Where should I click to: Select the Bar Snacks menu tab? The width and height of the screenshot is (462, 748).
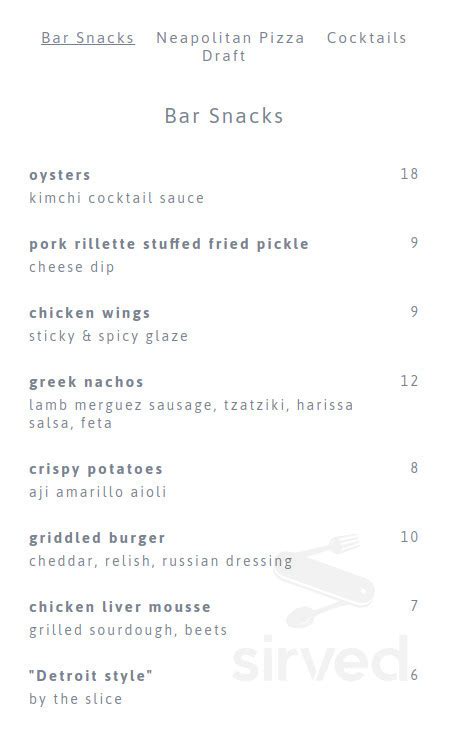click(88, 38)
